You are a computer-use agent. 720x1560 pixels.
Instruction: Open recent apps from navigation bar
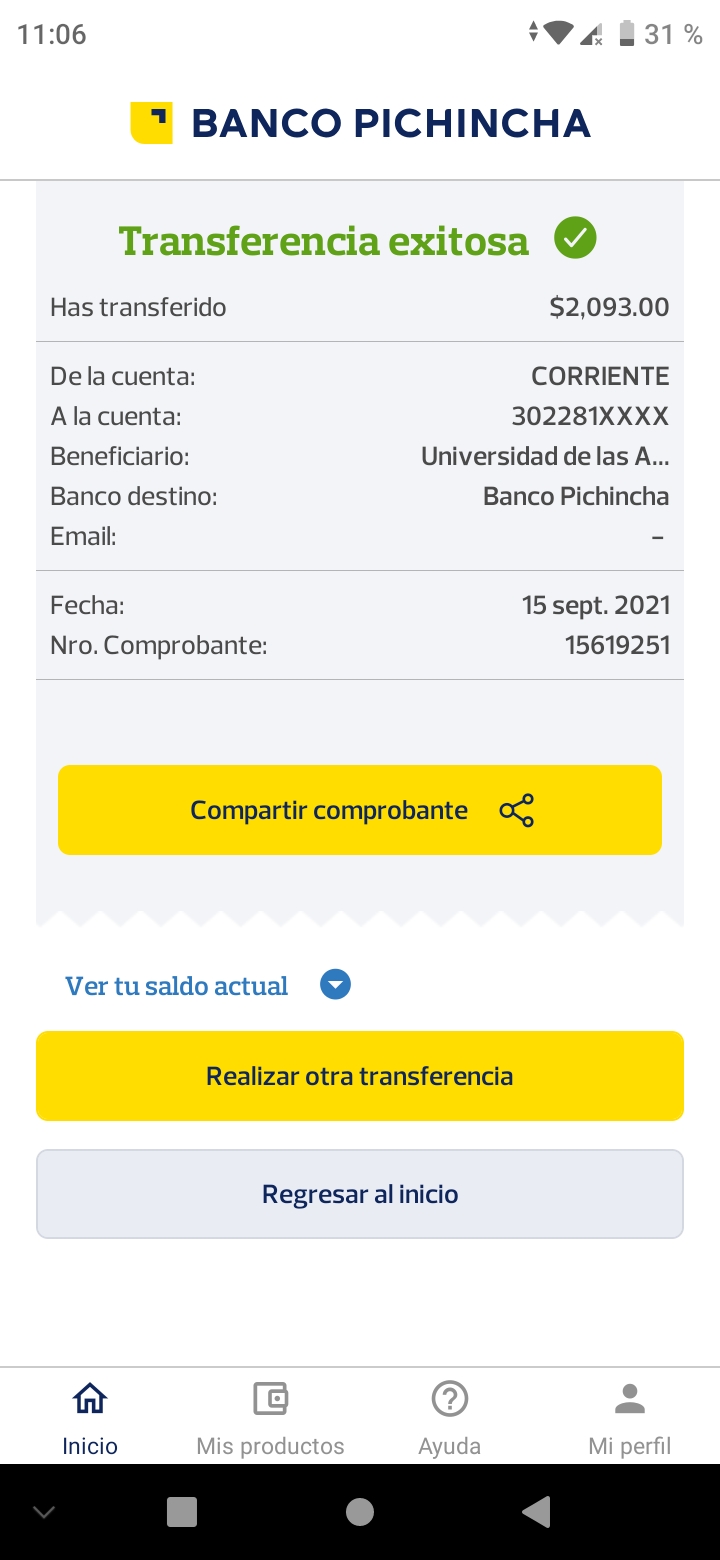click(182, 1512)
